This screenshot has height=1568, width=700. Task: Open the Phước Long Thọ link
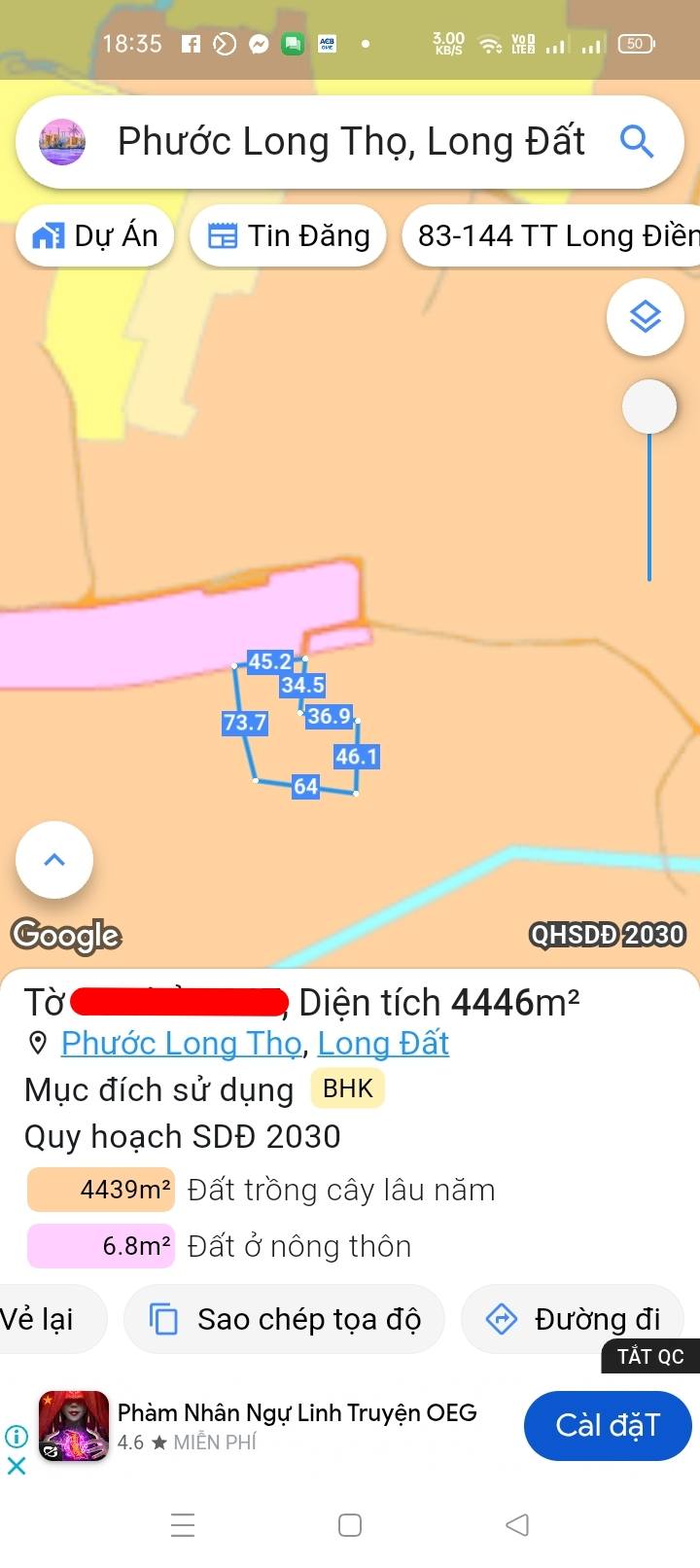click(181, 1042)
